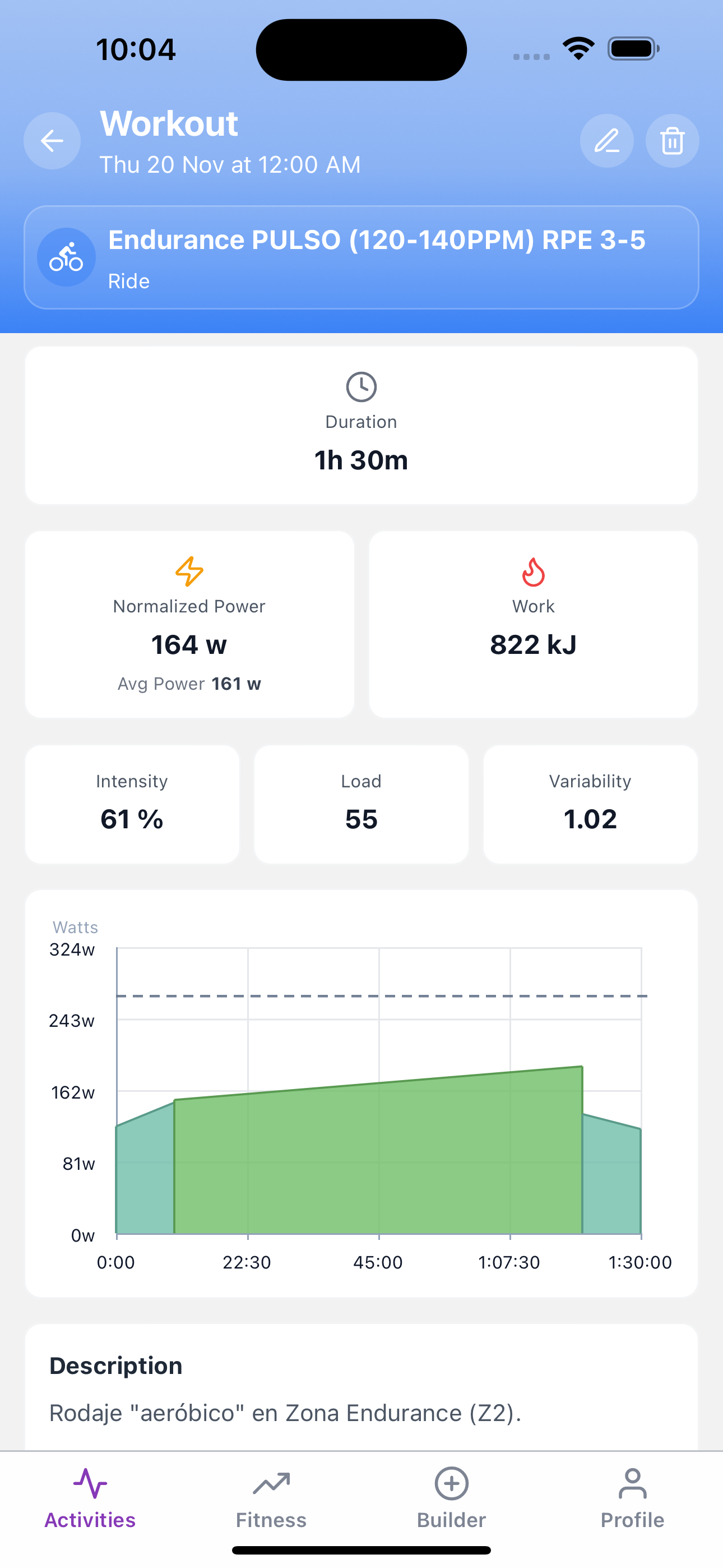Tap the lightning bolt Normalized Power icon
The height and width of the screenshot is (1568, 723).
(189, 571)
